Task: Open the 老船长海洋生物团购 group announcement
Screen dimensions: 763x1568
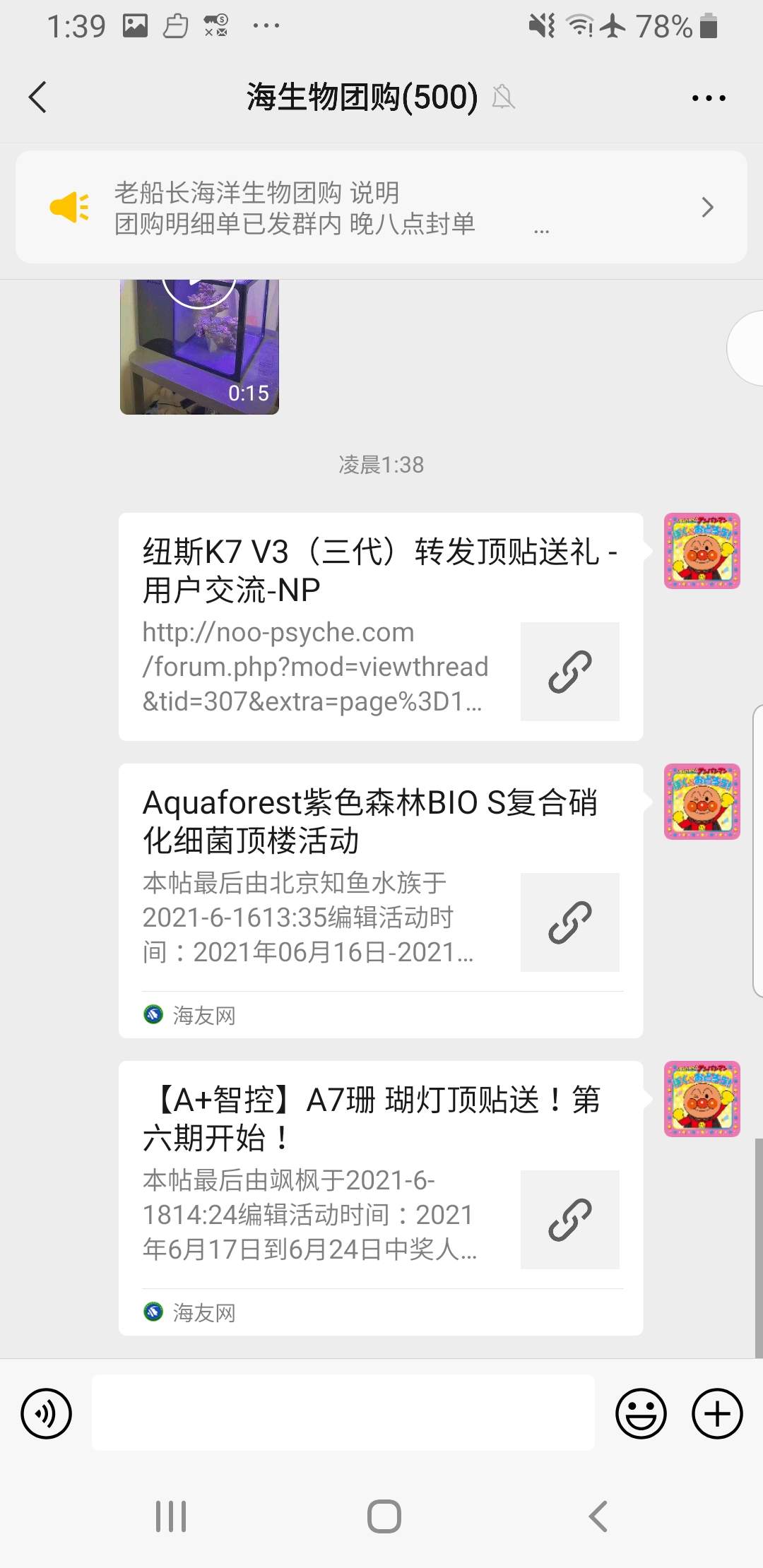Action: point(381,208)
